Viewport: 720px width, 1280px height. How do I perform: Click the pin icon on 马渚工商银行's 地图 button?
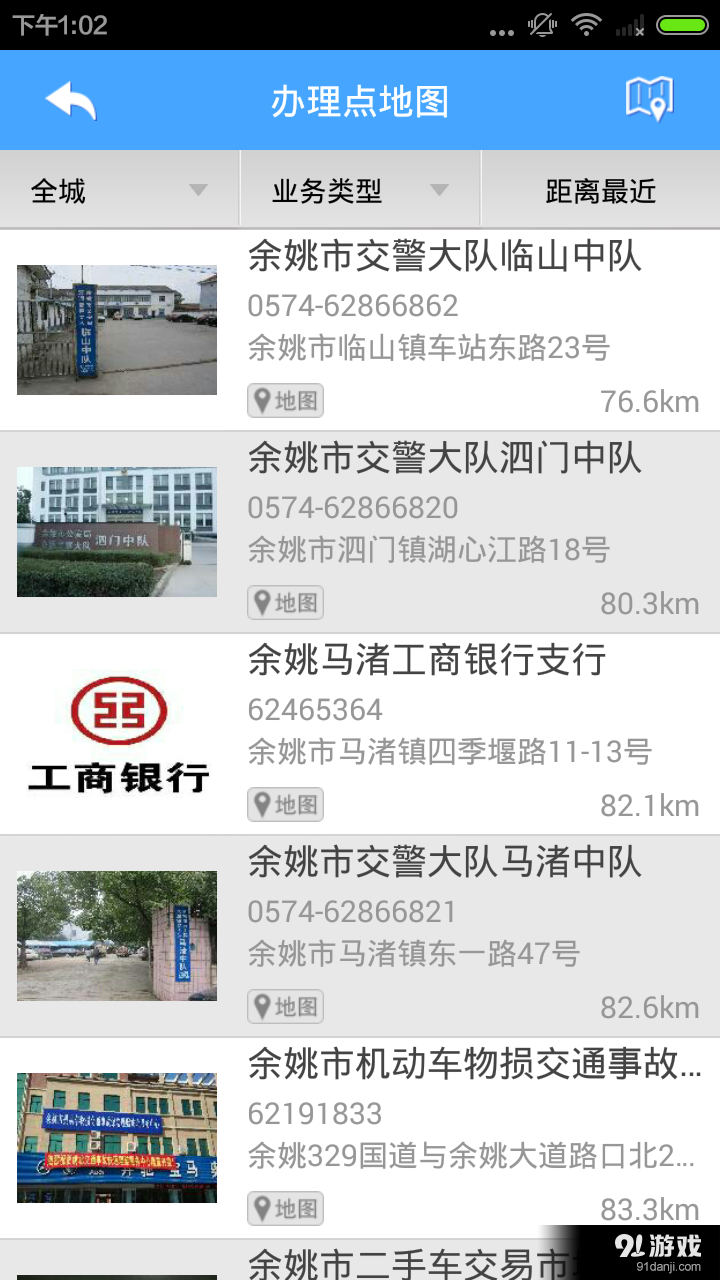pyautogui.click(x=260, y=805)
